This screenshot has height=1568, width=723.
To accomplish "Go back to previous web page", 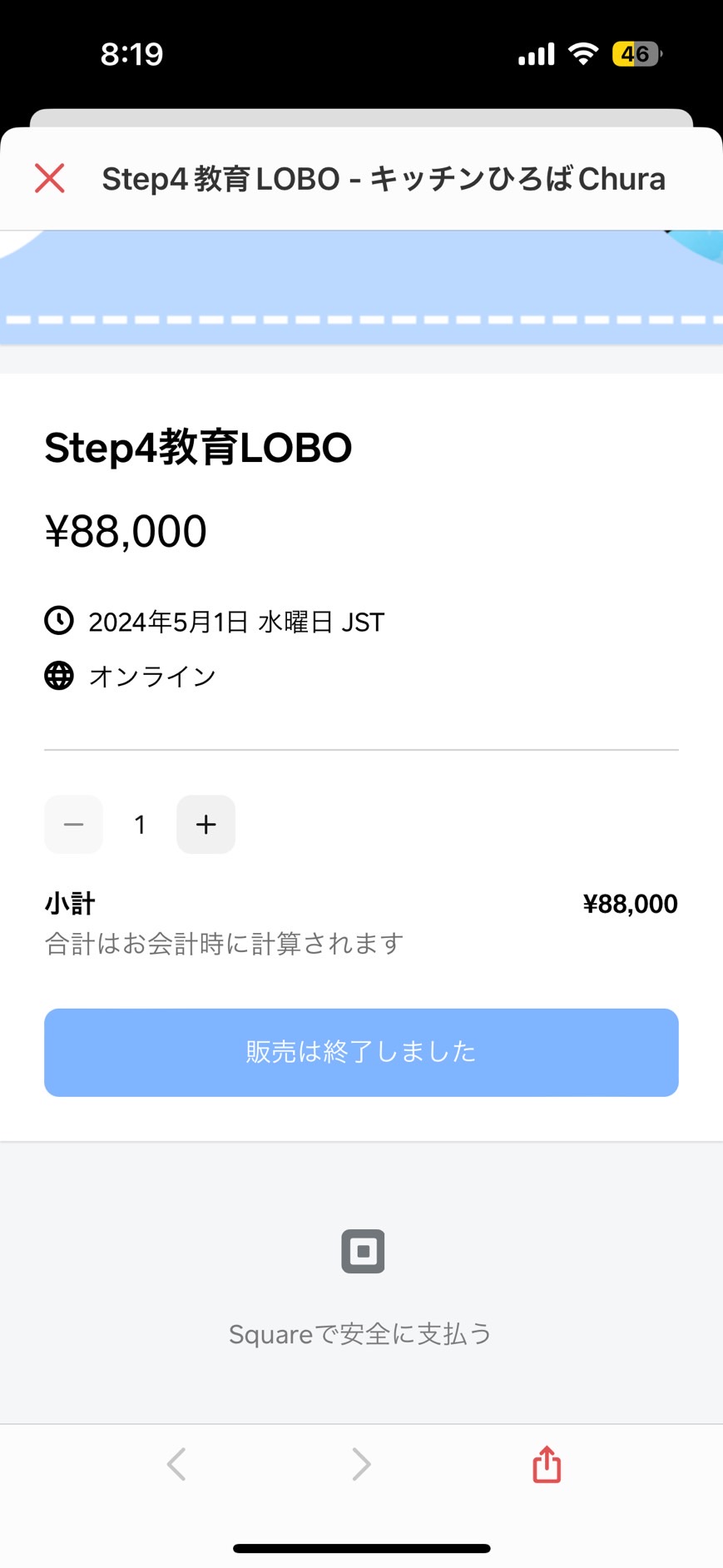I will click(176, 1464).
